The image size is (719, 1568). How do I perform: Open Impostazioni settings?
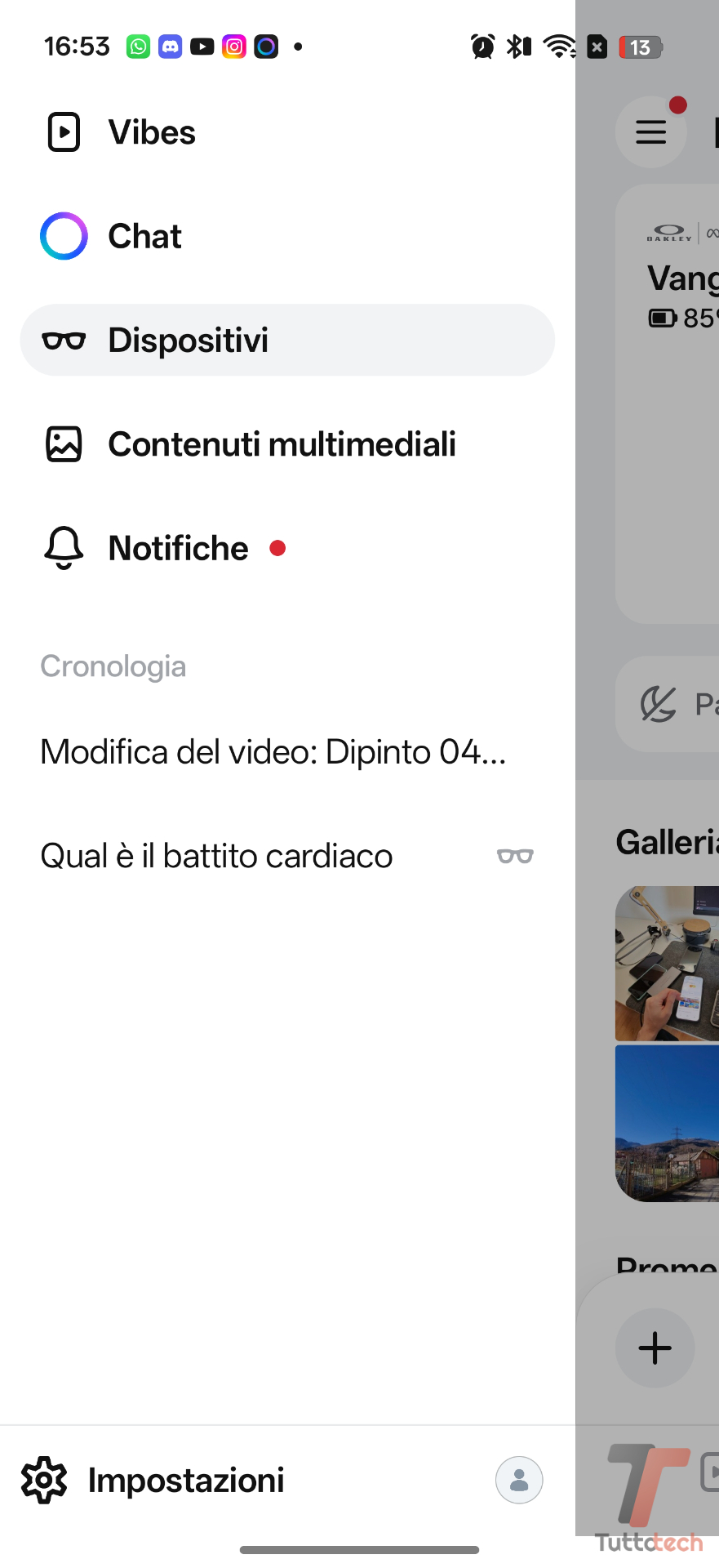[185, 1480]
